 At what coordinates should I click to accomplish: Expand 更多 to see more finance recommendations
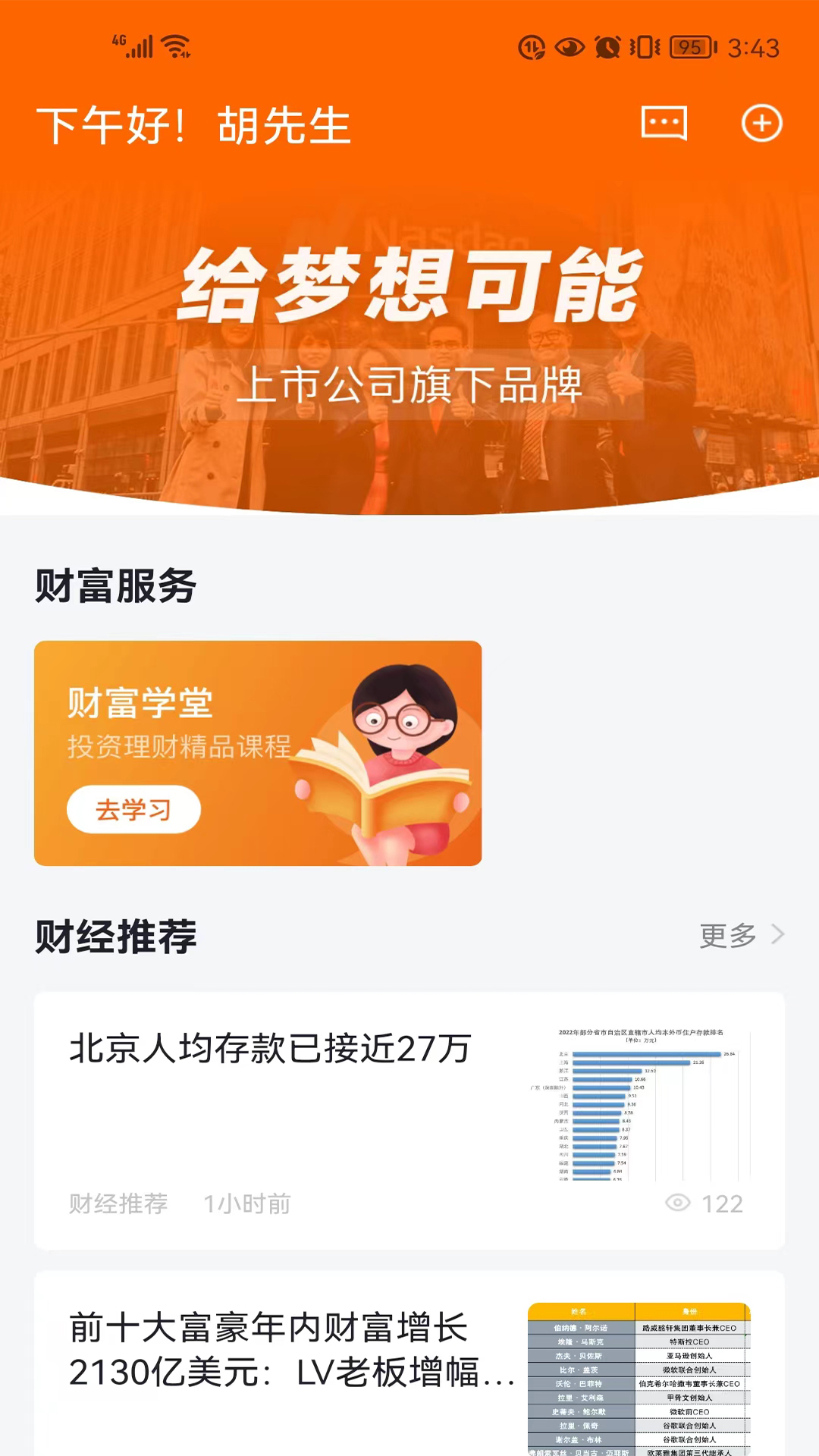pos(726,935)
